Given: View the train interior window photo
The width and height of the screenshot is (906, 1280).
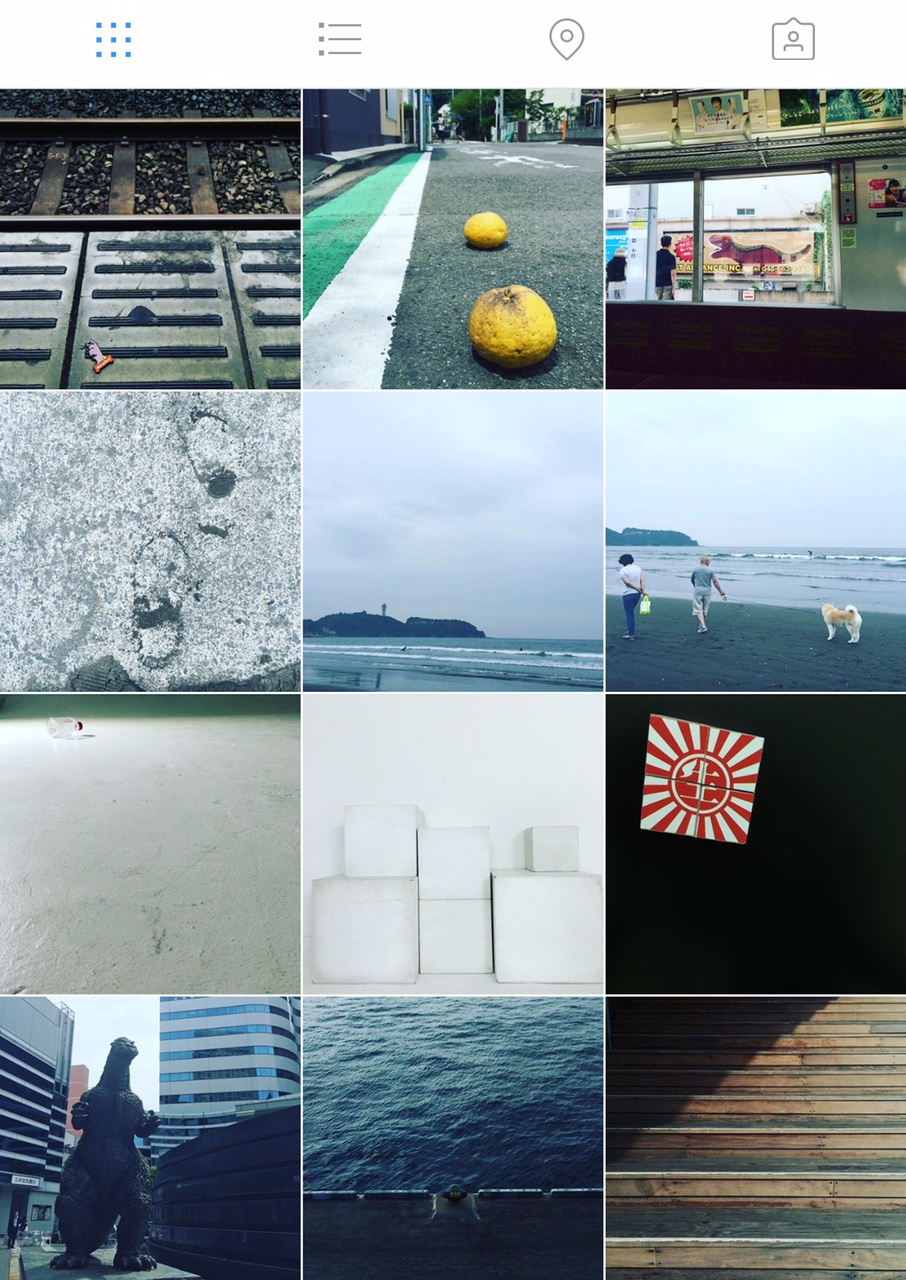Looking at the screenshot, I should click(x=755, y=238).
